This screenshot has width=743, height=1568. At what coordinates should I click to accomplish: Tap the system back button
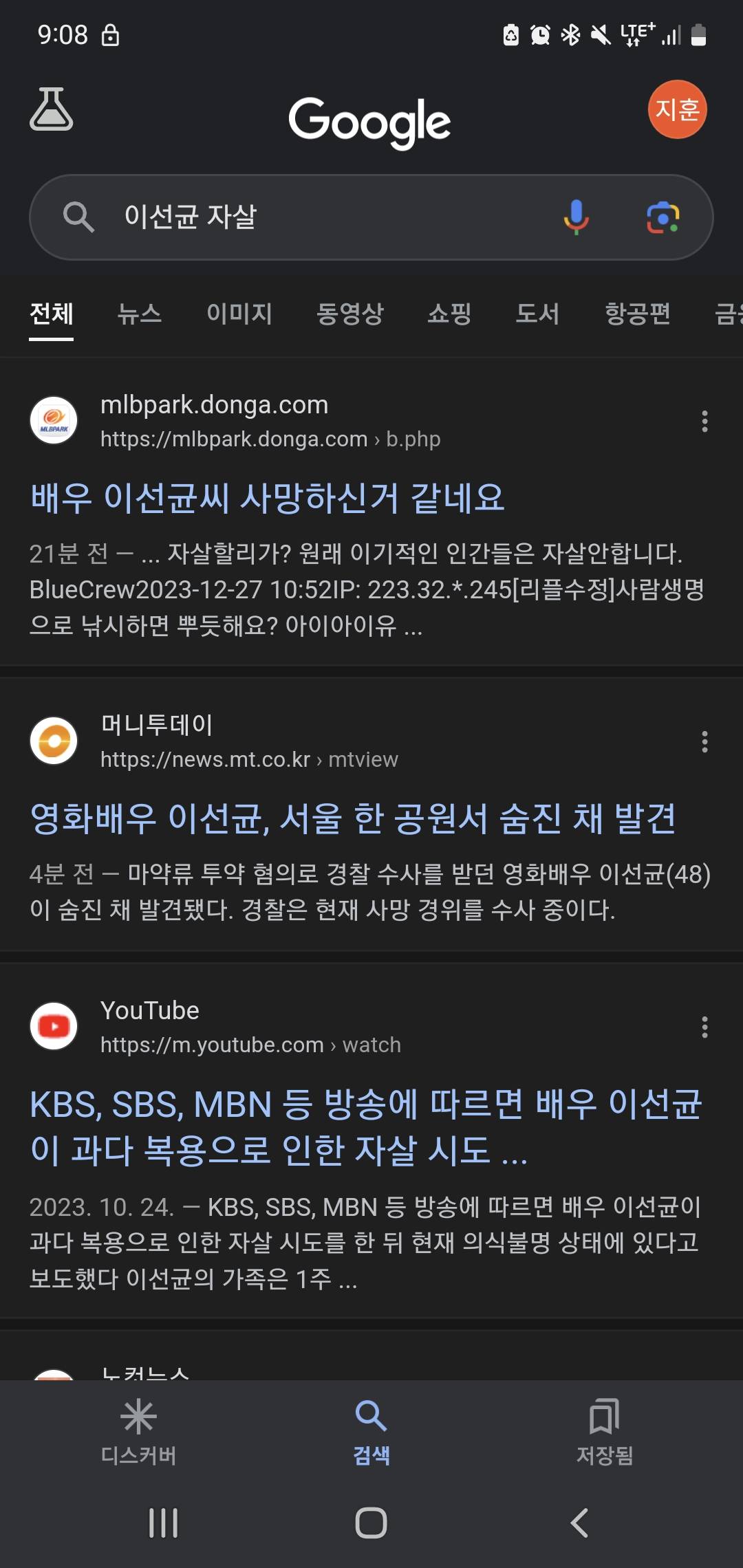tap(580, 1523)
